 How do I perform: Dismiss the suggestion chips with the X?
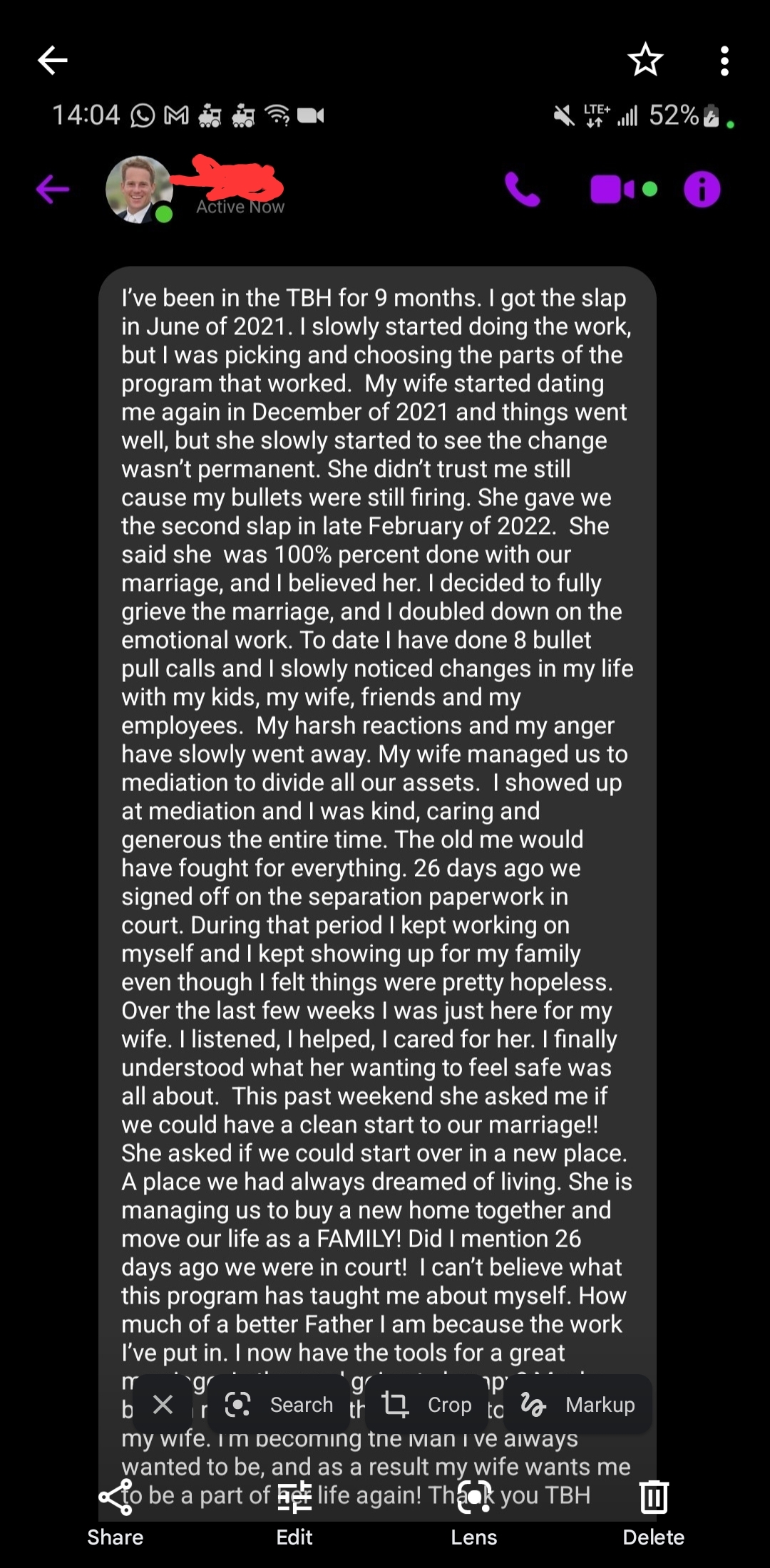[163, 1404]
